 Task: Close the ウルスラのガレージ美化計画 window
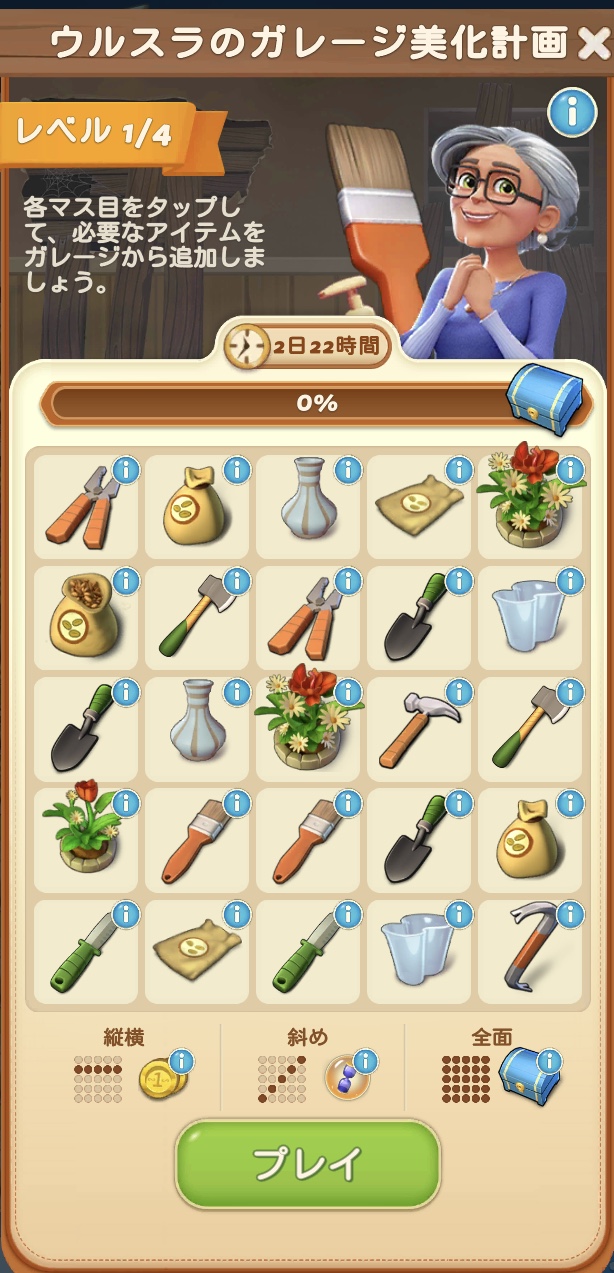click(592, 42)
